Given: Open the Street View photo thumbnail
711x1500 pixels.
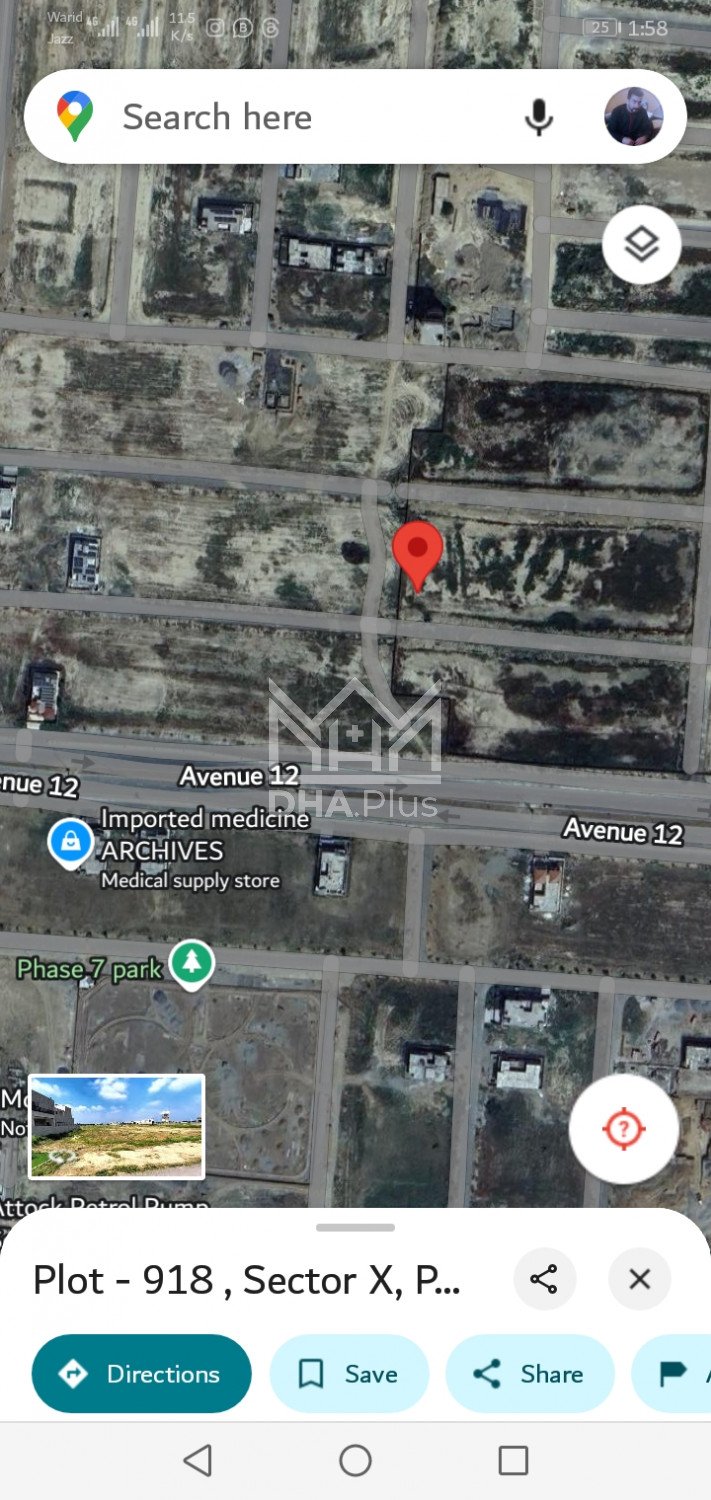Looking at the screenshot, I should pos(116,1126).
